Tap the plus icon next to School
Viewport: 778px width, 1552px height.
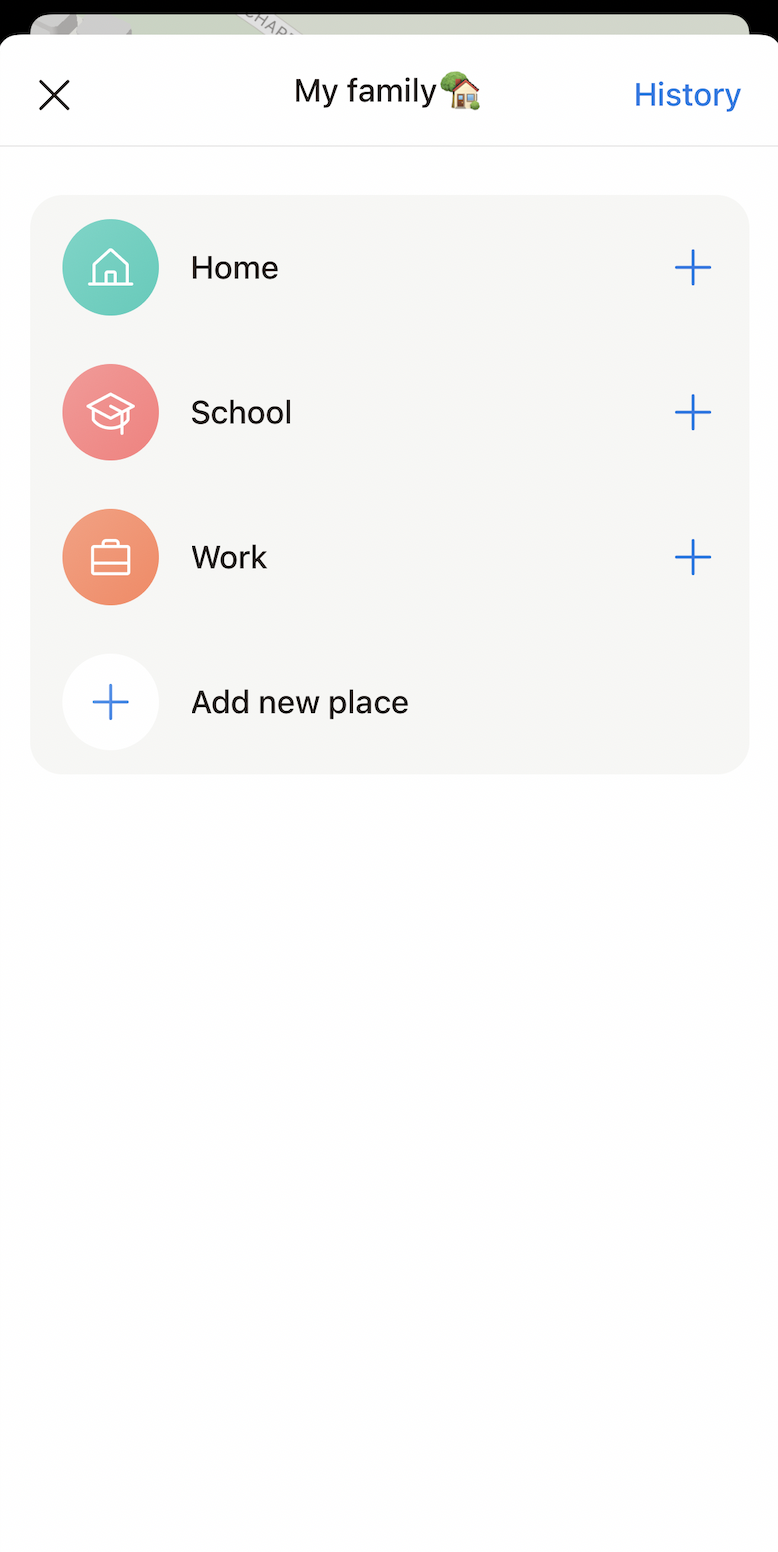tap(692, 412)
